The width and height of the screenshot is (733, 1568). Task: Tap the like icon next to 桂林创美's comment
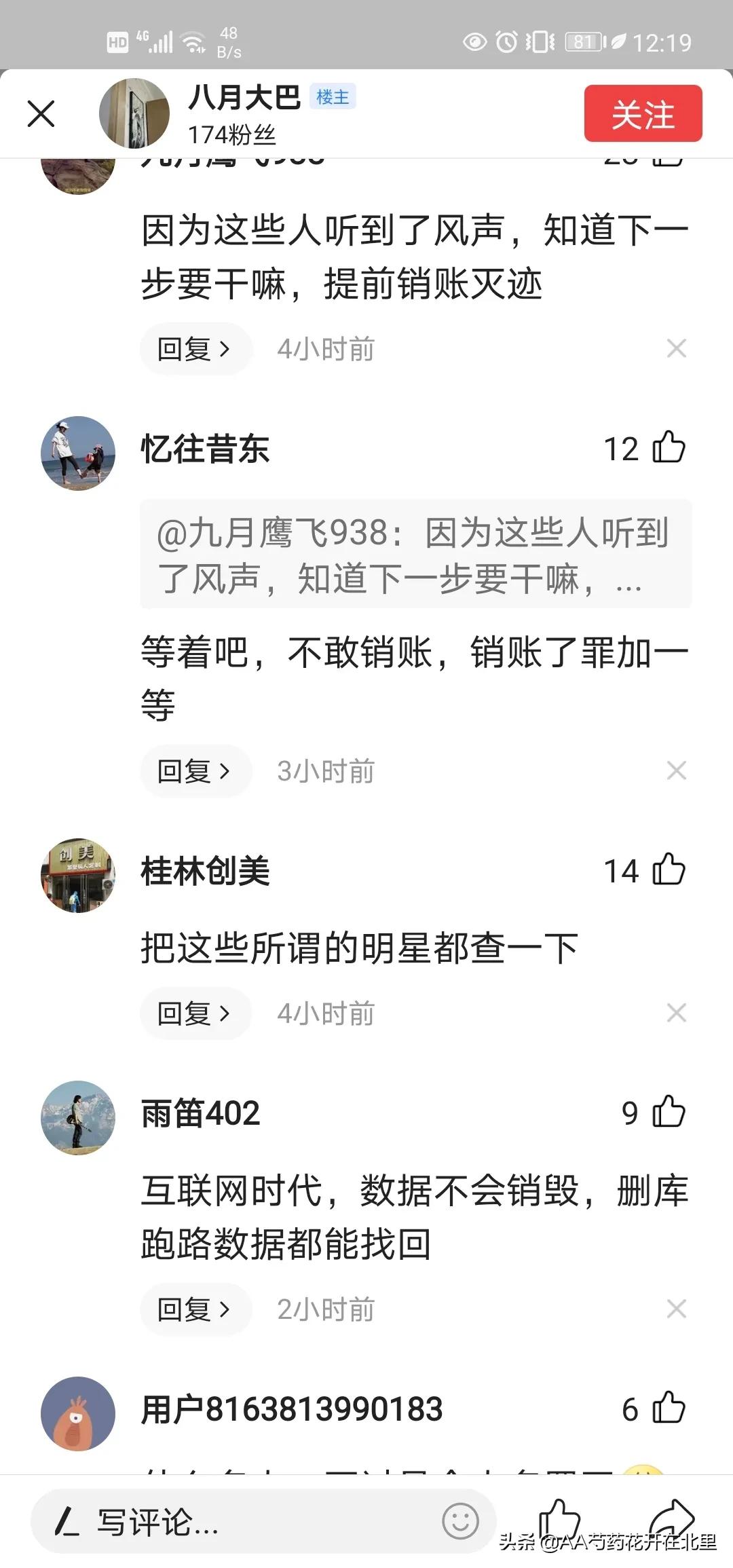[668, 871]
